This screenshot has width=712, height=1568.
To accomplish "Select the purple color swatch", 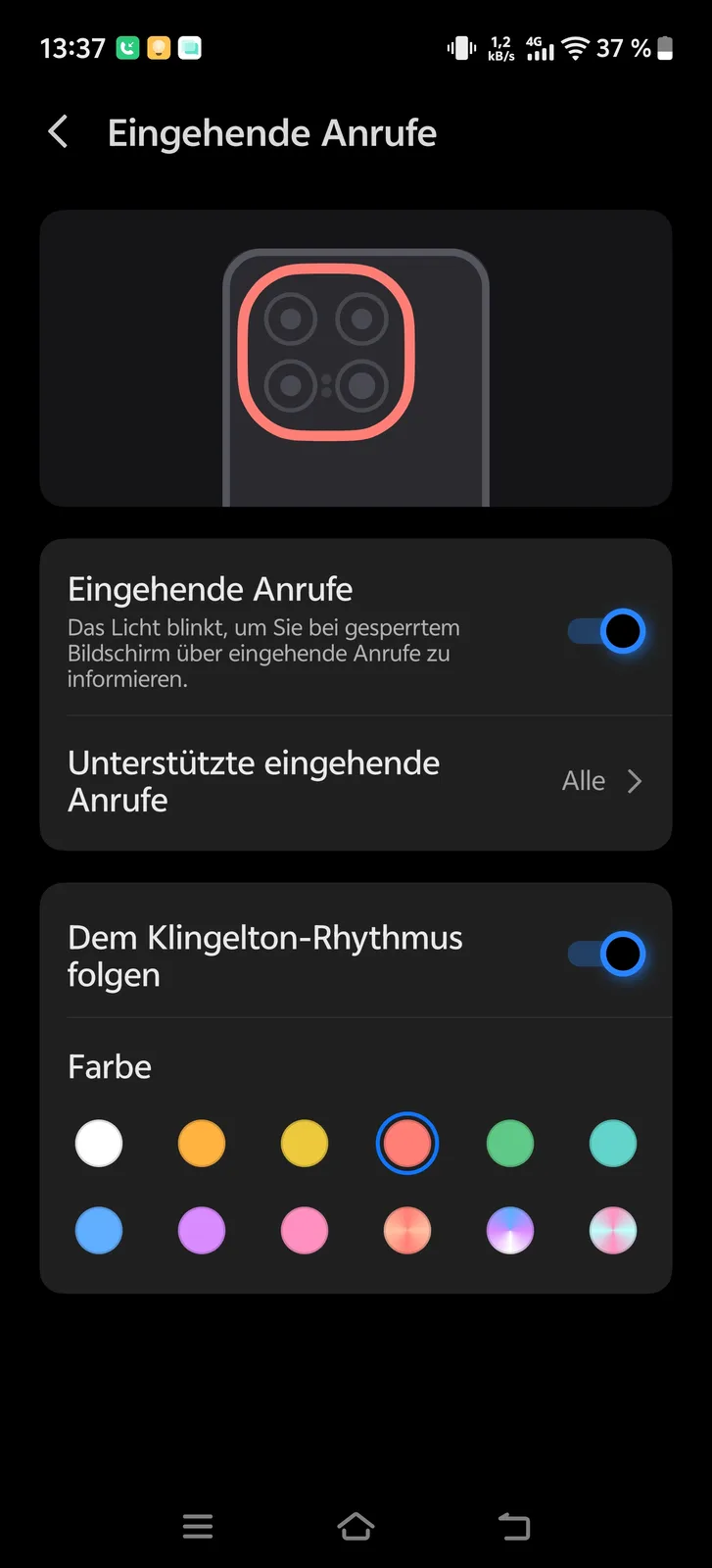I will pyautogui.click(x=202, y=1231).
